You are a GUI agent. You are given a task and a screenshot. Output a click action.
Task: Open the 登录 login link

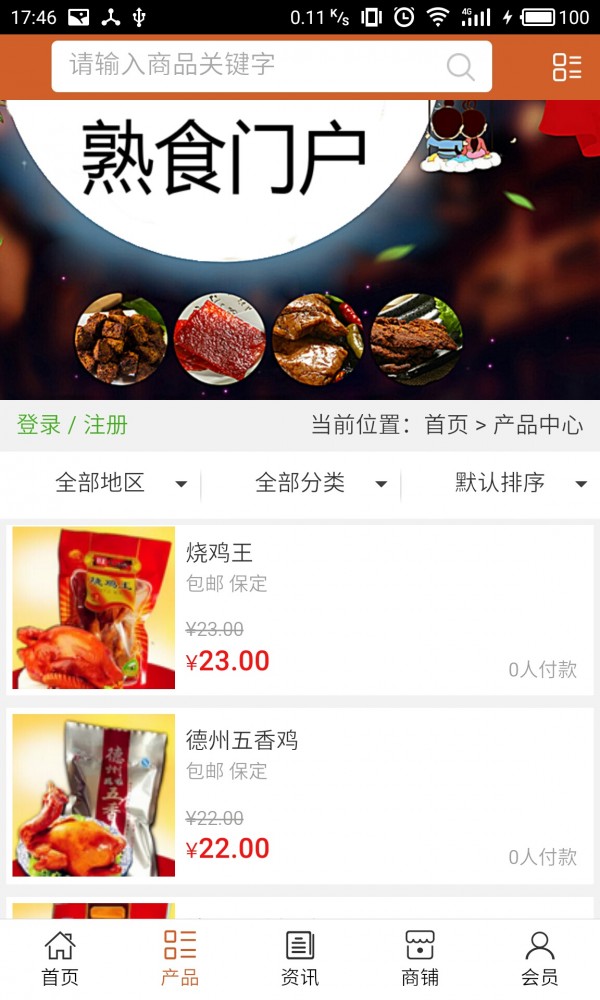pos(39,425)
